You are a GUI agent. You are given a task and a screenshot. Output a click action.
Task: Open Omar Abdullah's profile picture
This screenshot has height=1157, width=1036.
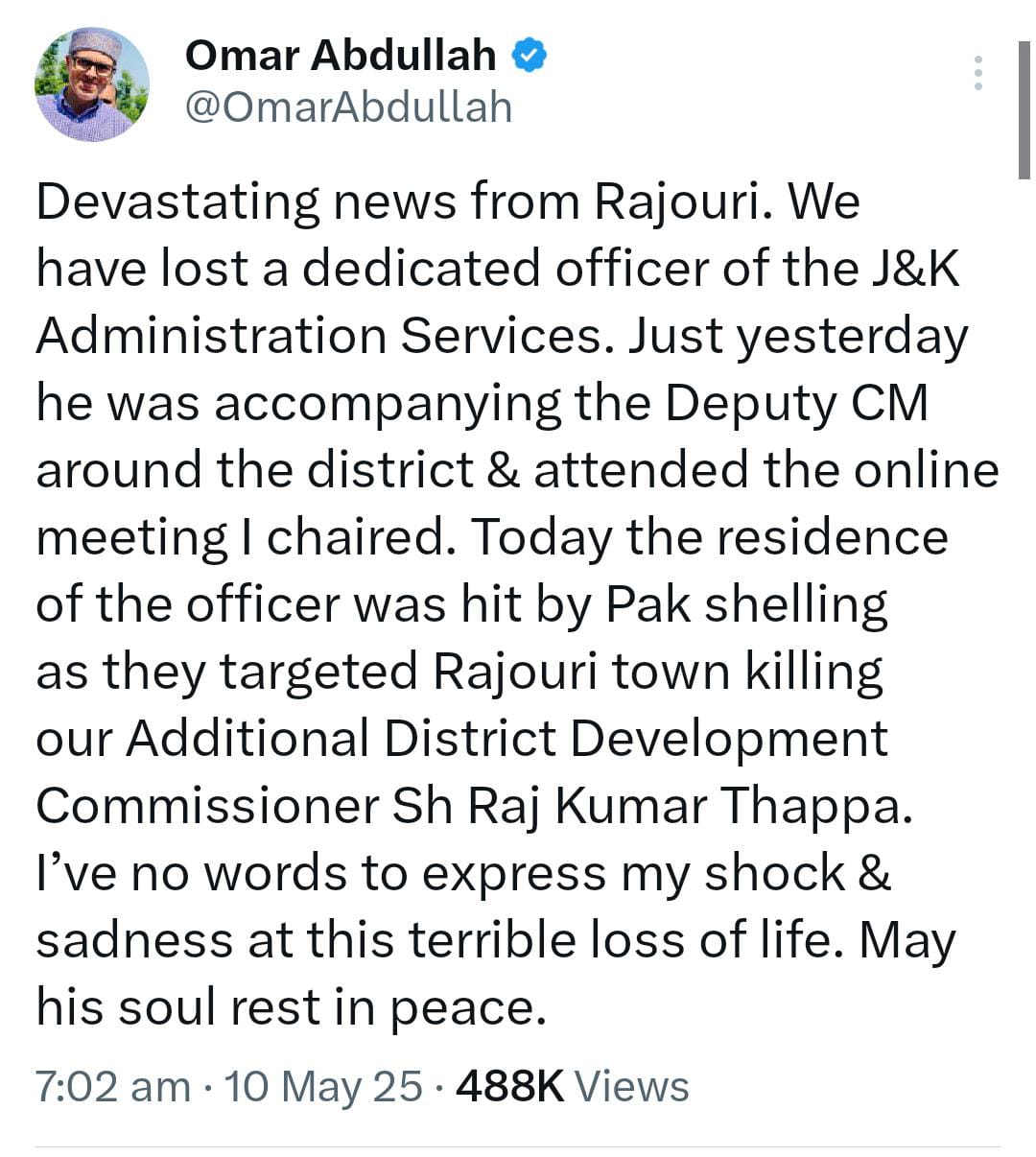tap(92, 84)
